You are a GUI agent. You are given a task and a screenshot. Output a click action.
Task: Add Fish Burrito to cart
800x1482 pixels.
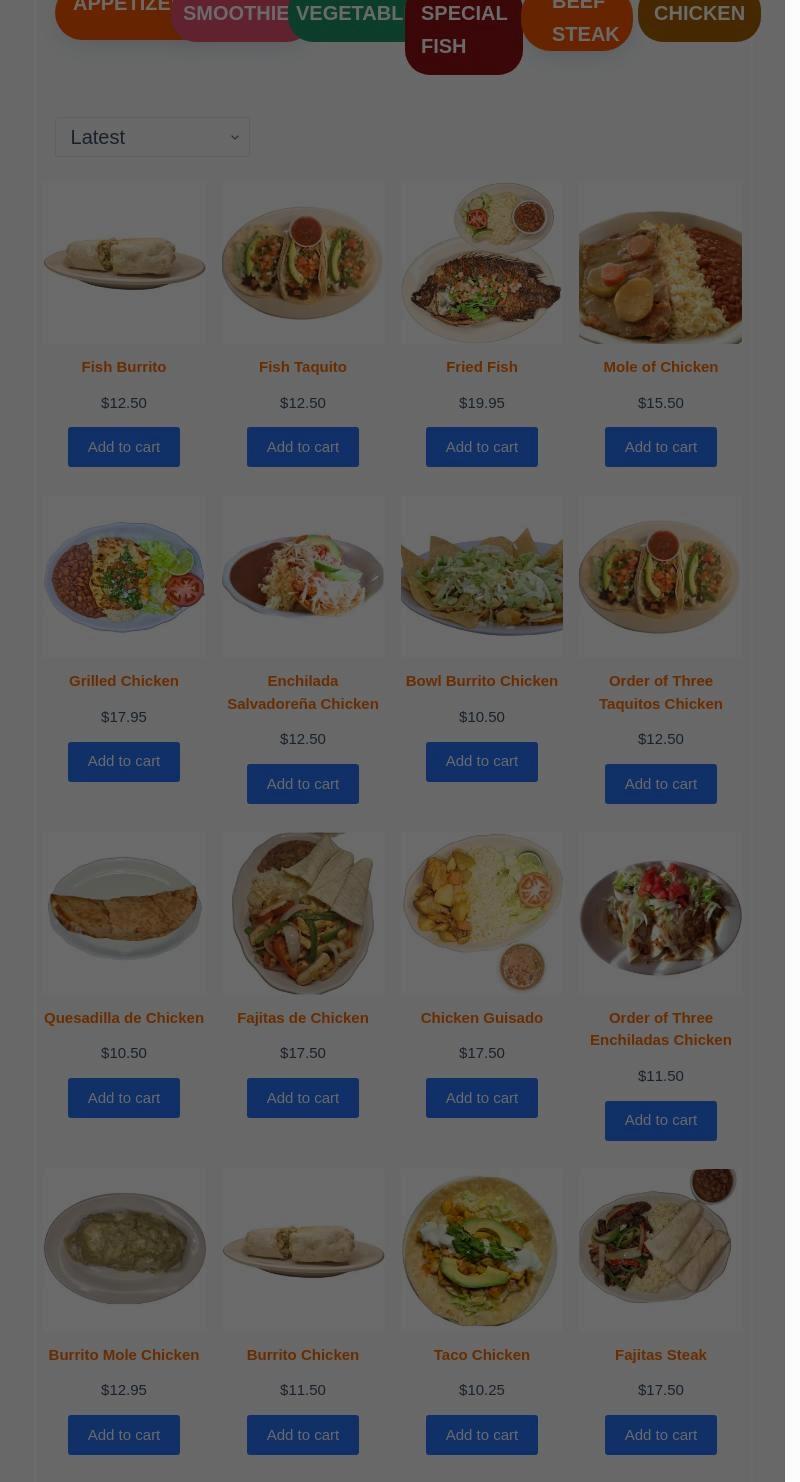point(123,447)
